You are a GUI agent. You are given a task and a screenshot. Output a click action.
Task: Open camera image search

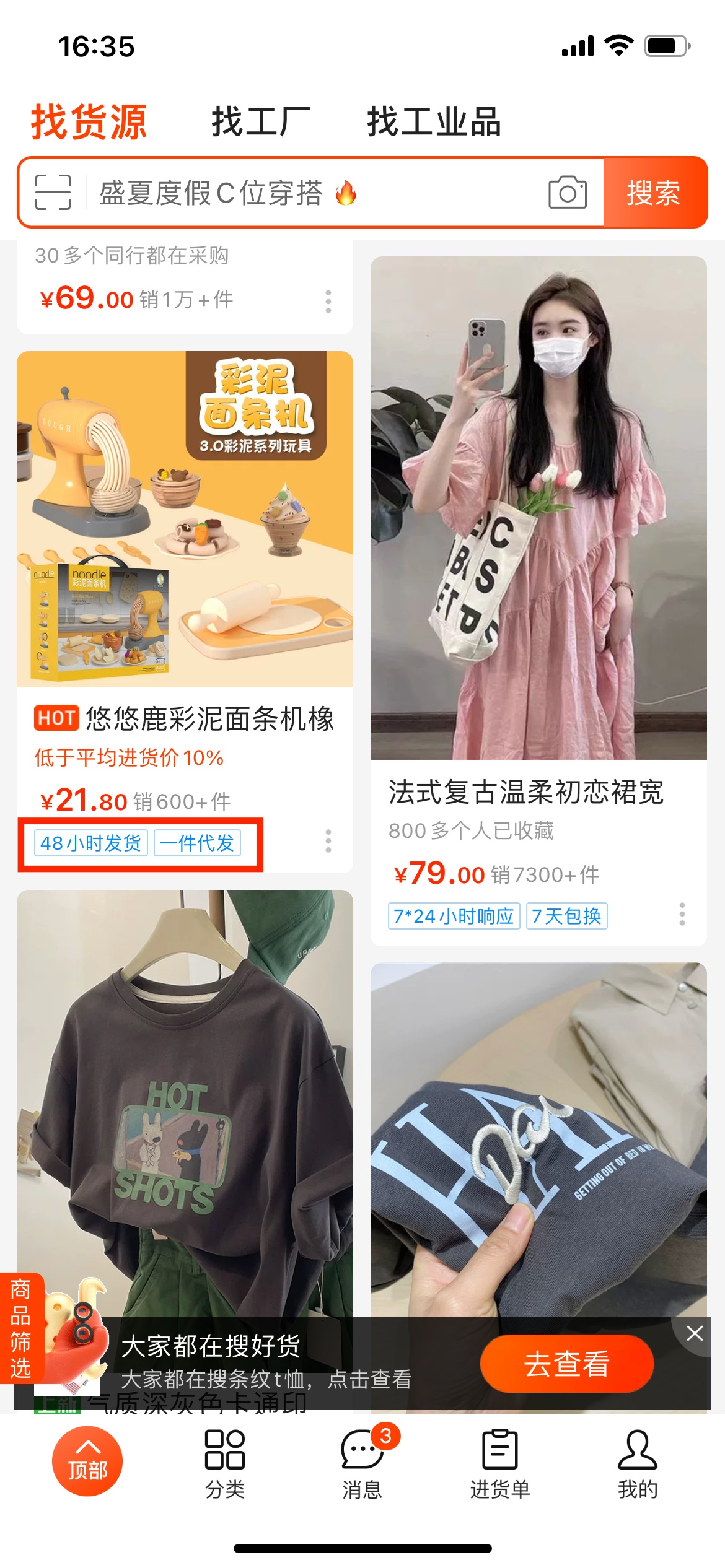point(567,193)
